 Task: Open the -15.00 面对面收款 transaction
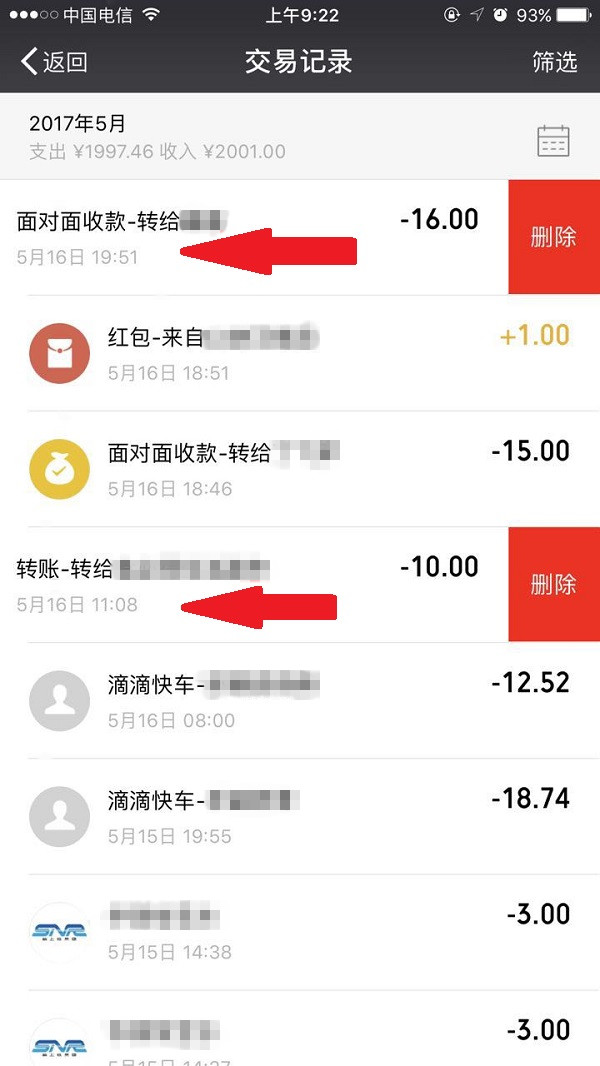pyautogui.click(x=300, y=469)
